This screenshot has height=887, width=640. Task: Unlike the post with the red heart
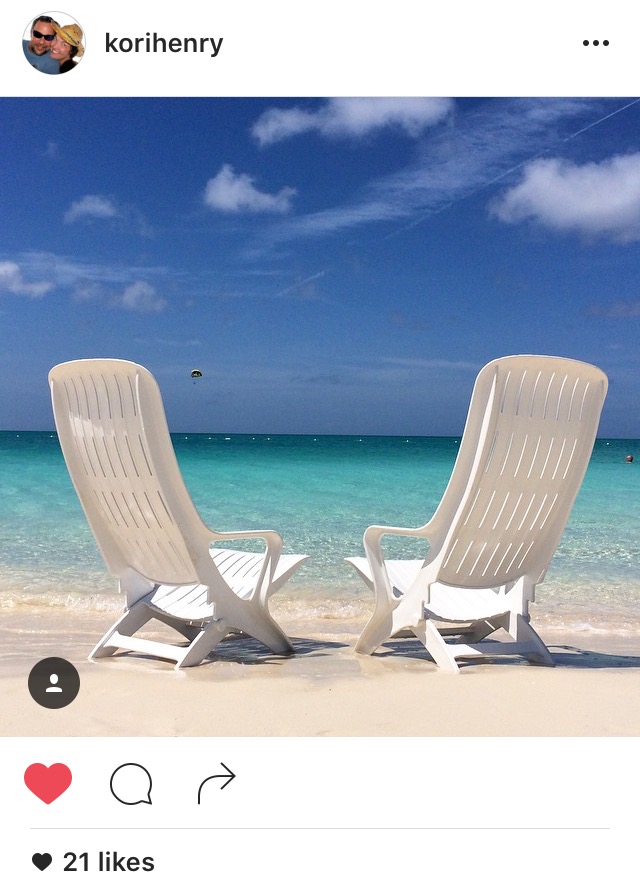pyautogui.click(x=48, y=783)
